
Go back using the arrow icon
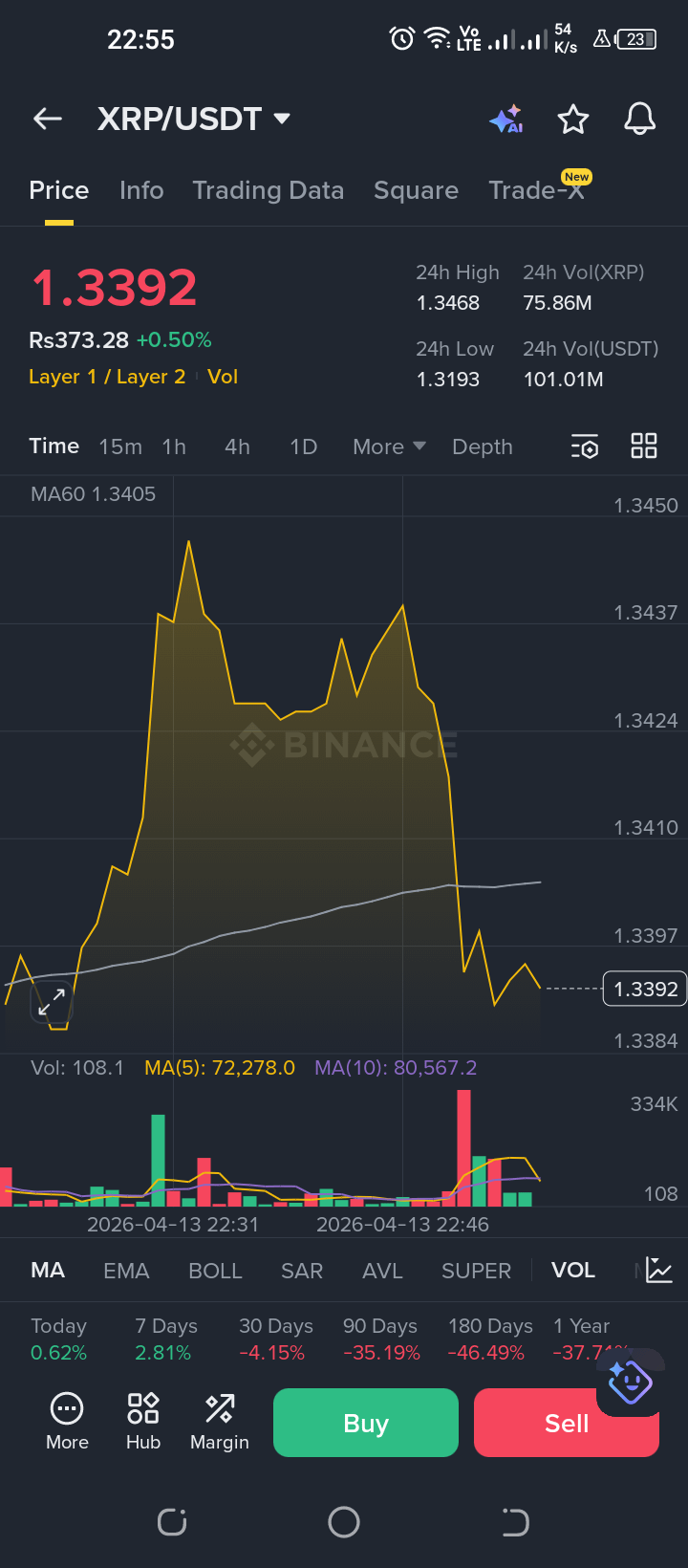click(x=48, y=119)
